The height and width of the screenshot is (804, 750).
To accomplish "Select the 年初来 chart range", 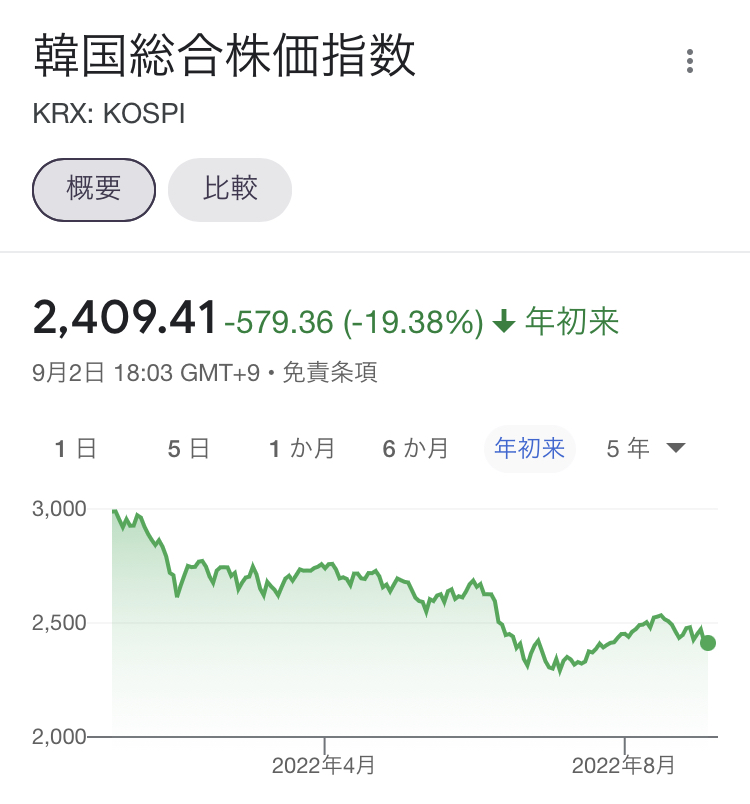I will 529,449.
